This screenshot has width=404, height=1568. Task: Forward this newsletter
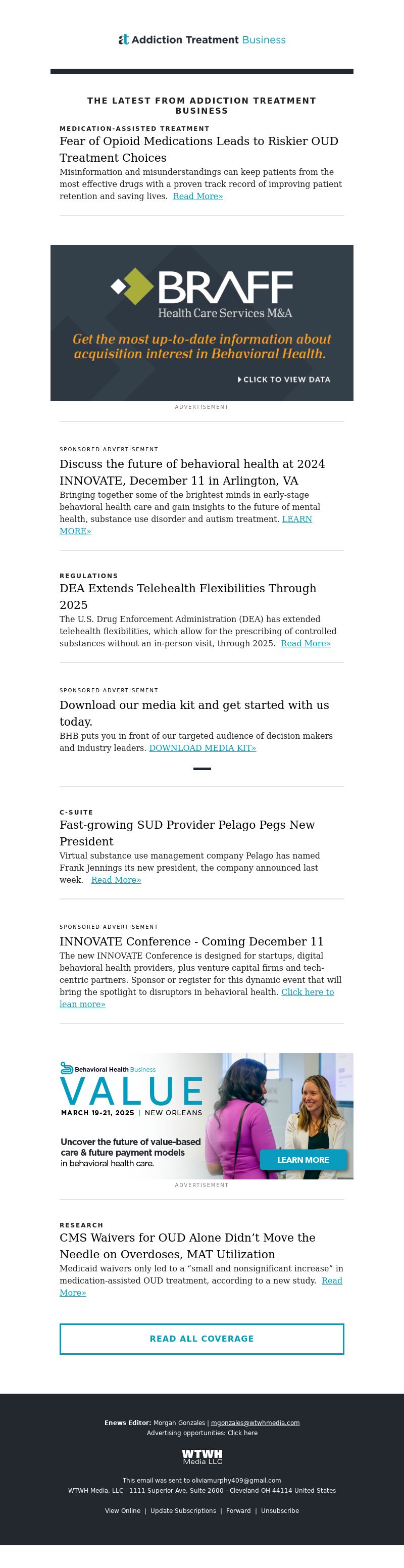tap(238, 1510)
